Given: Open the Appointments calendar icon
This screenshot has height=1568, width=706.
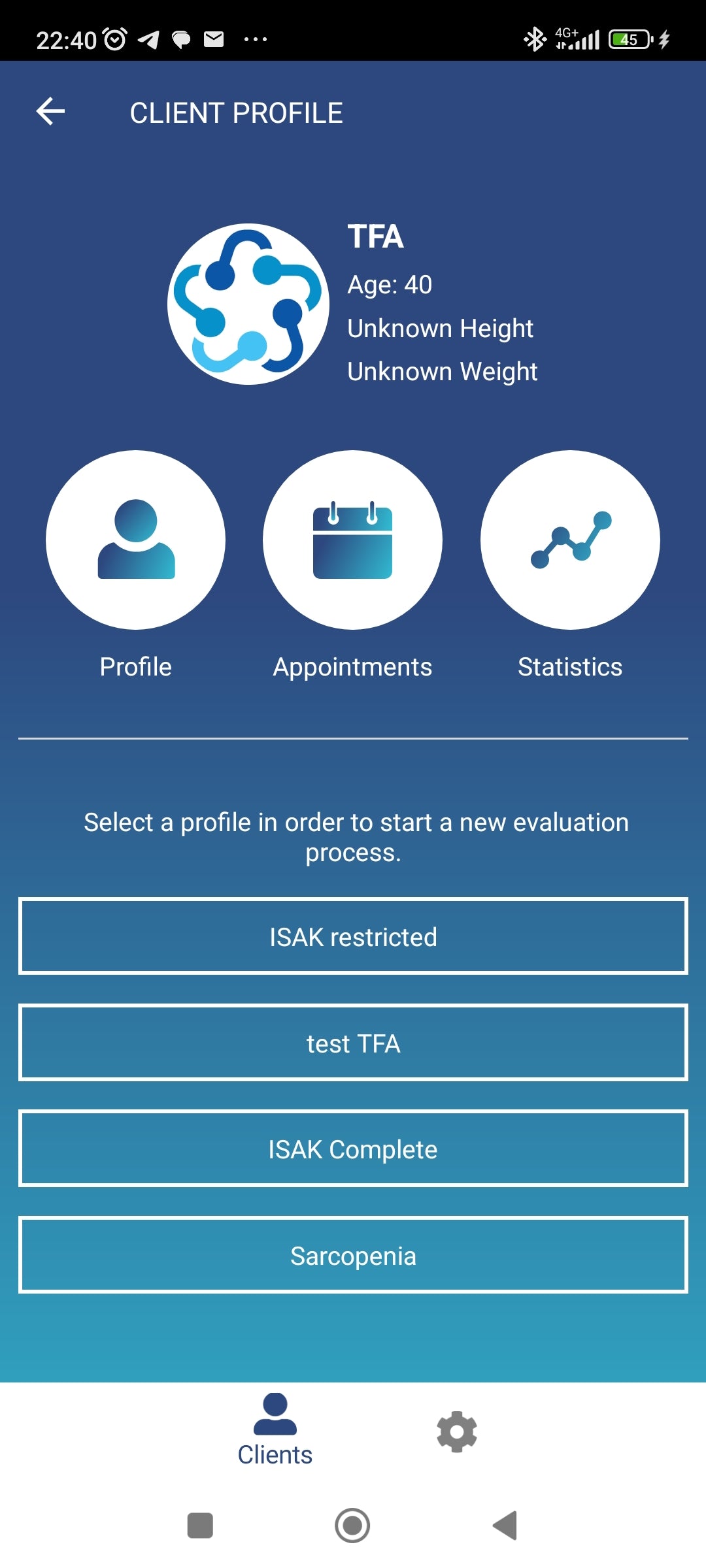Looking at the screenshot, I should (352, 540).
